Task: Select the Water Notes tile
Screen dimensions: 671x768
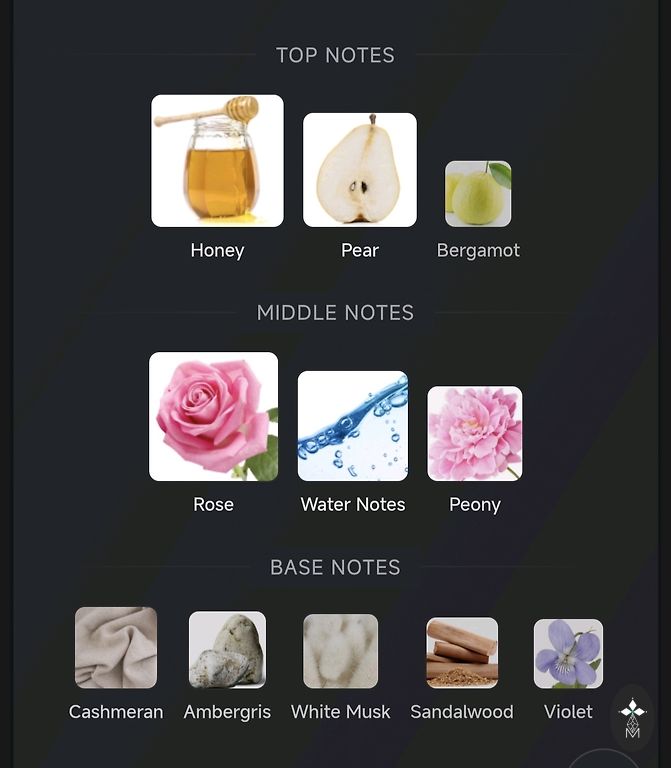Action: (x=353, y=426)
